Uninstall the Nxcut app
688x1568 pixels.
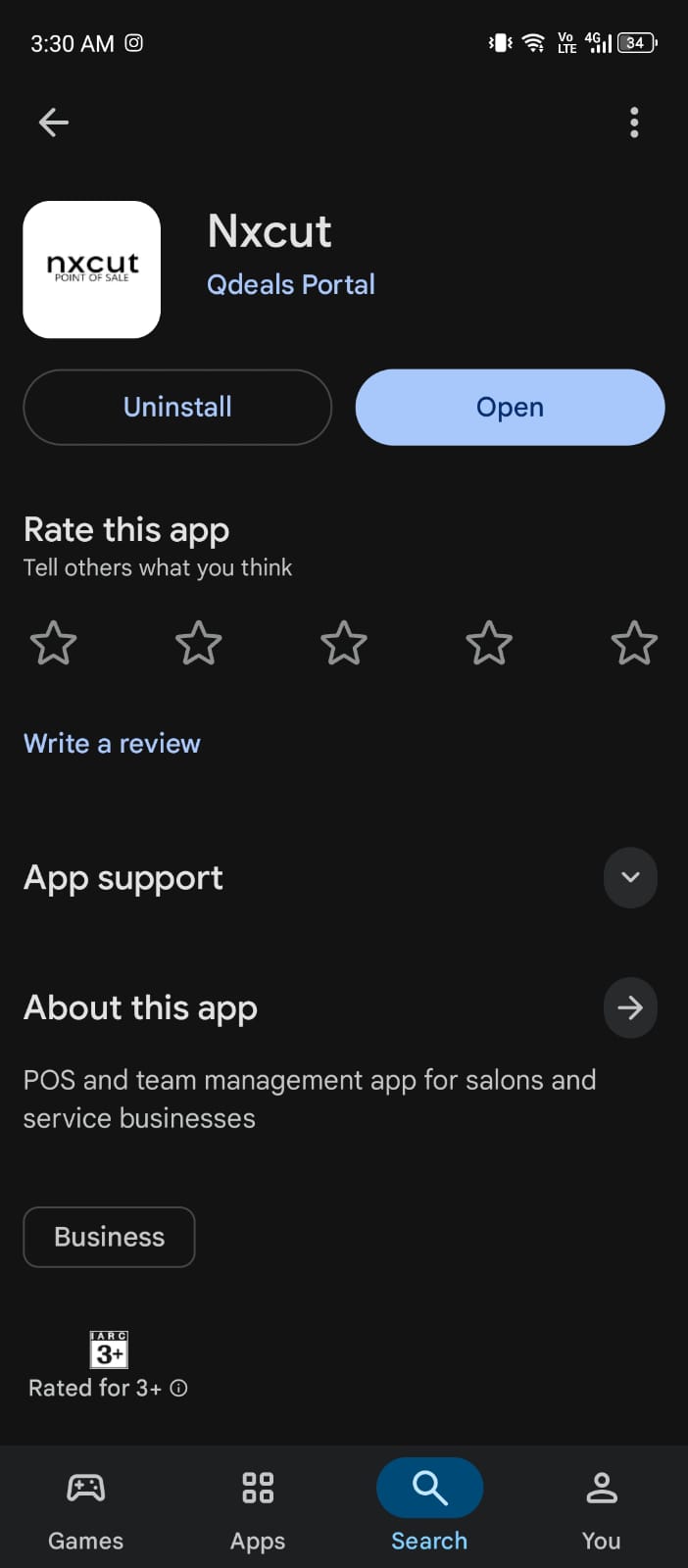pos(177,407)
